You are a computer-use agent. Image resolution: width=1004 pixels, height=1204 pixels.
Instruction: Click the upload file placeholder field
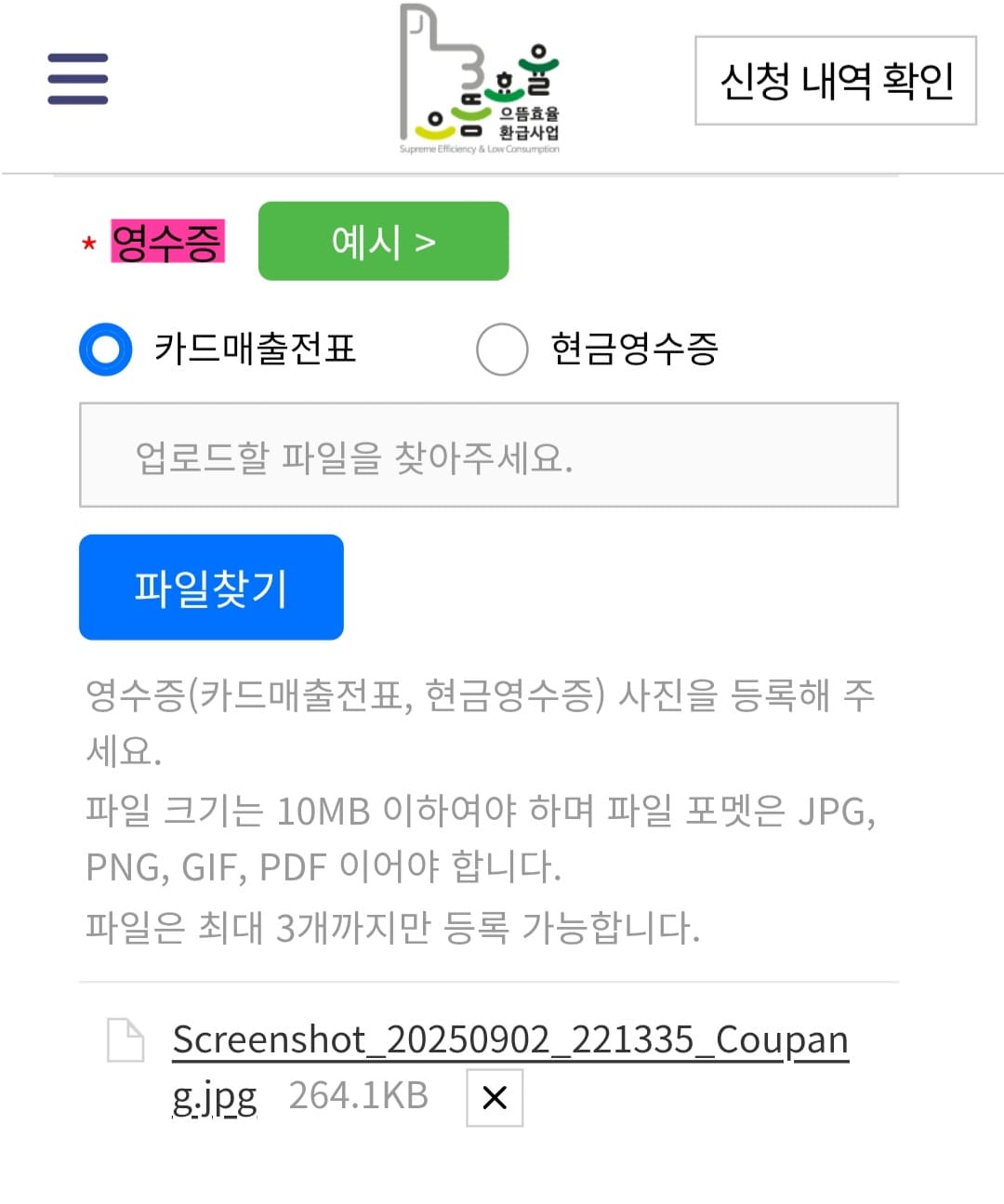(x=490, y=456)
